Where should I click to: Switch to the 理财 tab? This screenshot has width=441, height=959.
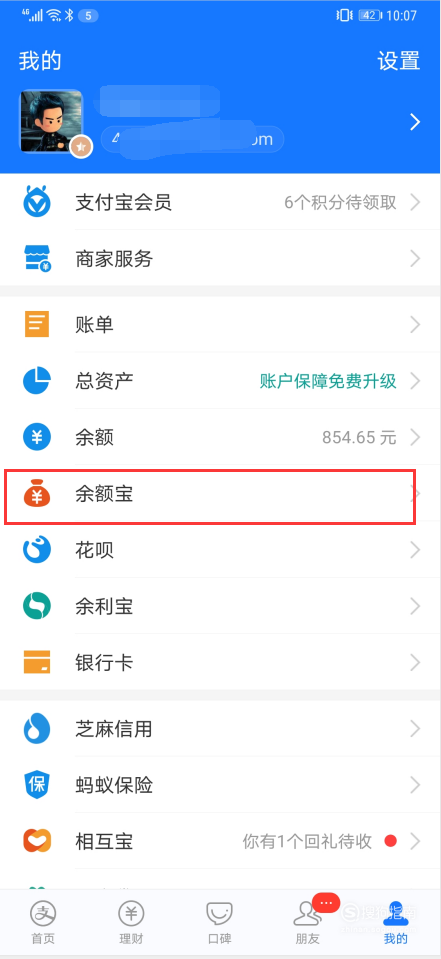(132, 922)
